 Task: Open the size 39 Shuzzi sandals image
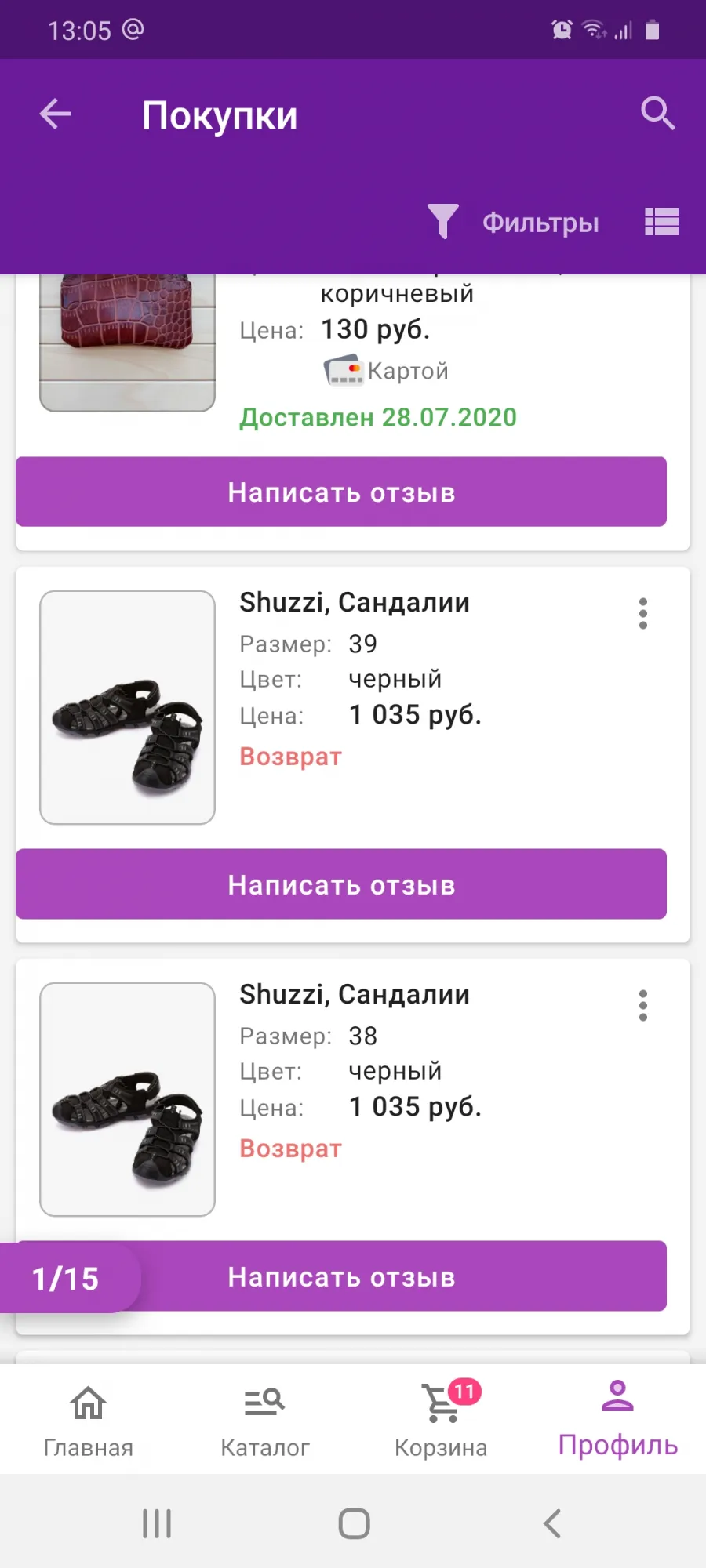point(127,707)
